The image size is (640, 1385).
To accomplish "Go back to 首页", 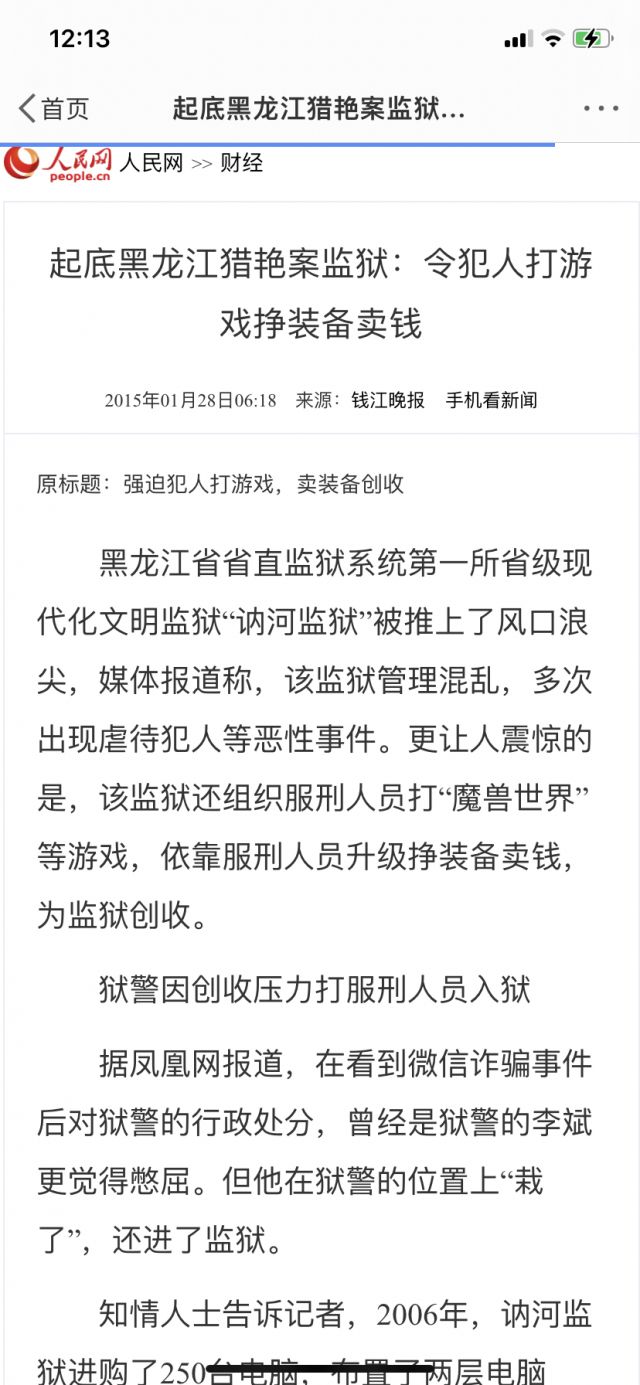I will click(54, 108).
